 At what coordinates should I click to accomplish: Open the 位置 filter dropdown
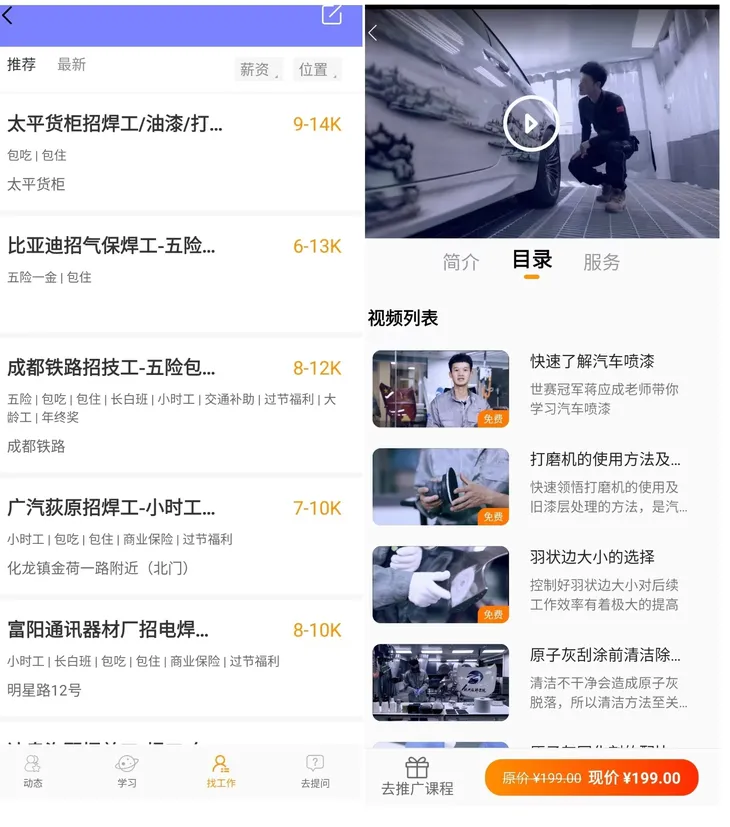pos(317,70)
